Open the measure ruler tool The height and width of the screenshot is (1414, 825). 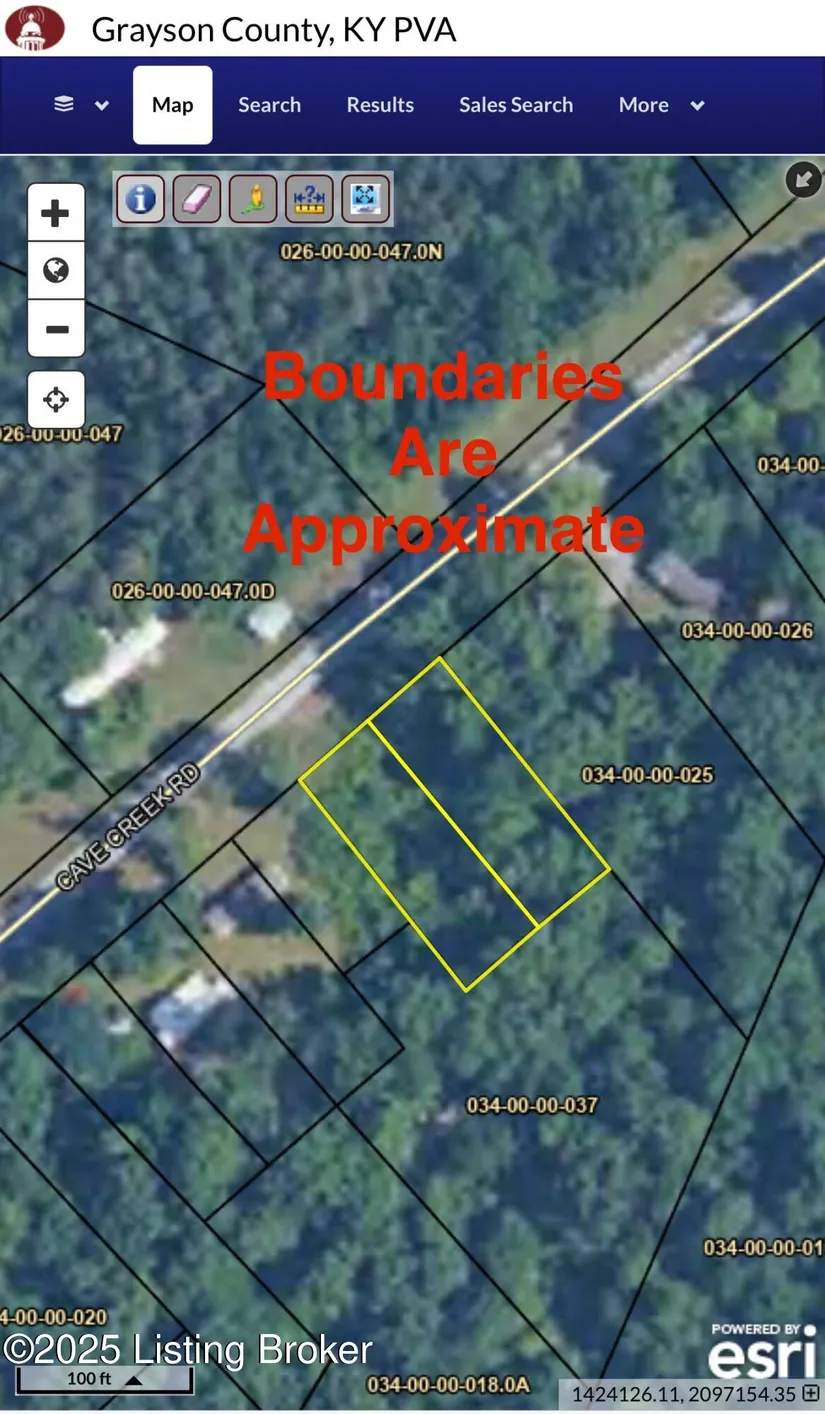[309, 198]
